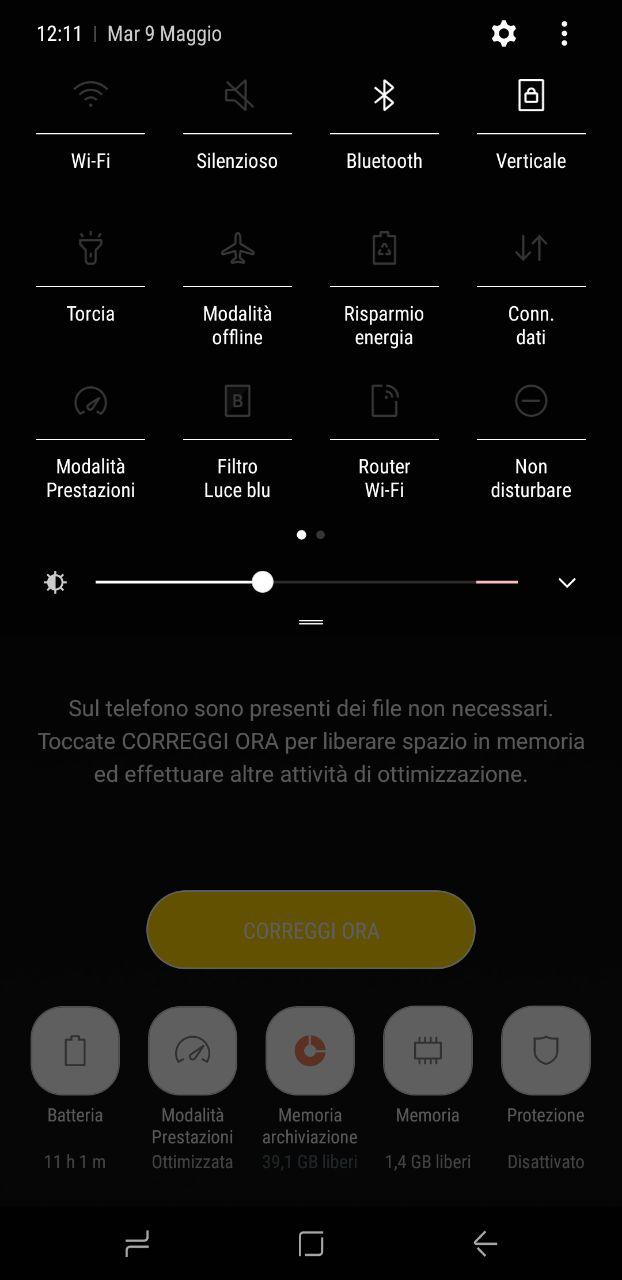622x1280 pixels.
Task: Toggle the Verticale rotation lock
Action: pyautogui.click(x=531, y=96)
